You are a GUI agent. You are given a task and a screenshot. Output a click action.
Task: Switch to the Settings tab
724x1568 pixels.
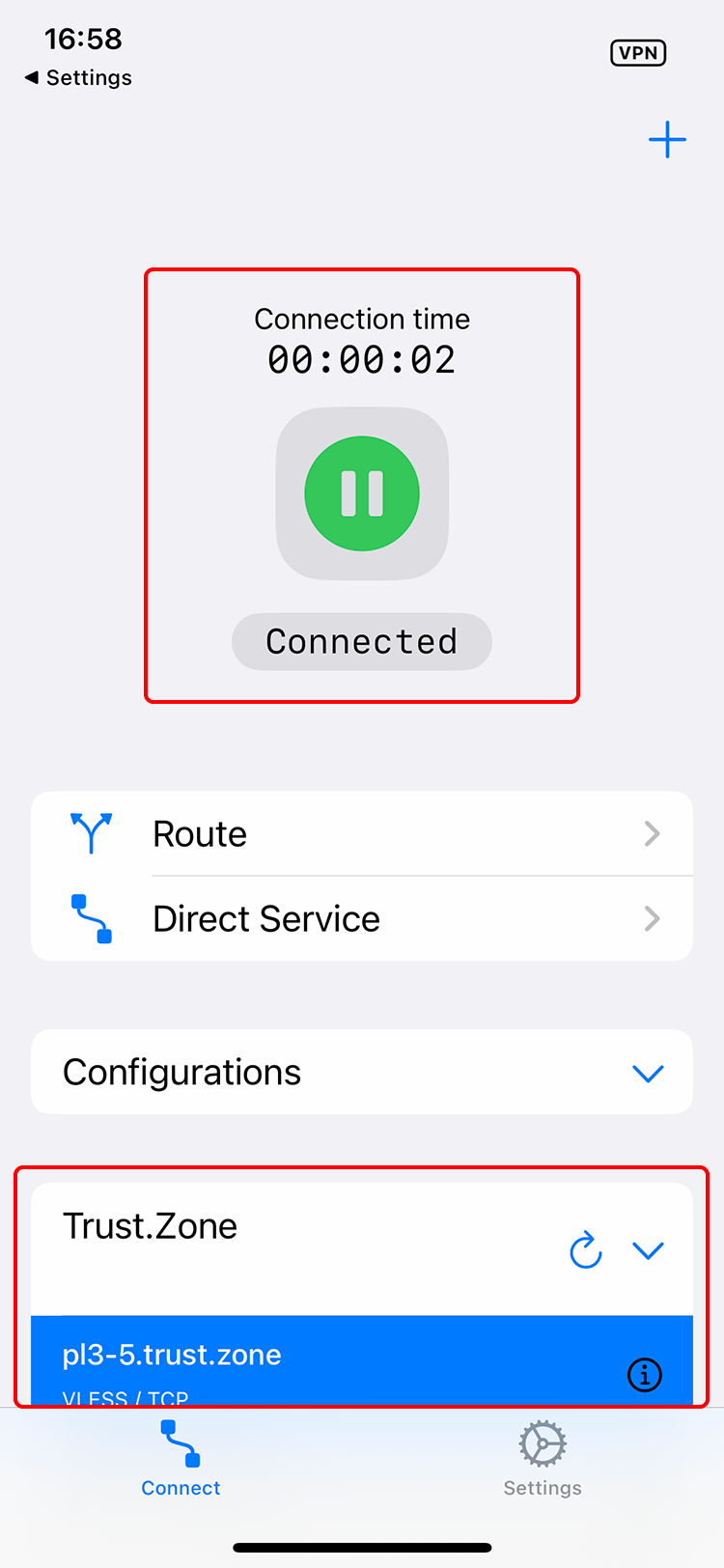543,1458
